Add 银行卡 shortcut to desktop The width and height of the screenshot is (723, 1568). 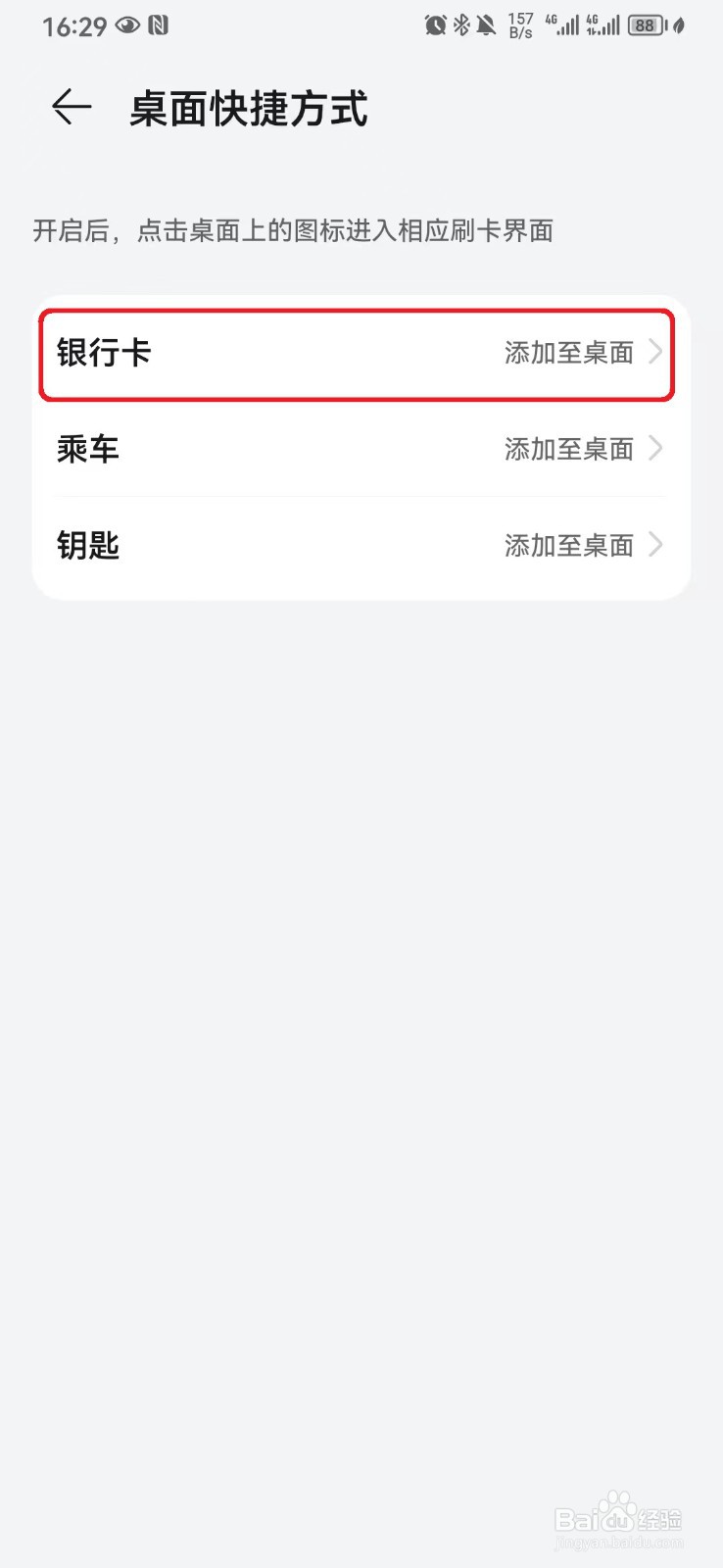(x=582, y=353)
